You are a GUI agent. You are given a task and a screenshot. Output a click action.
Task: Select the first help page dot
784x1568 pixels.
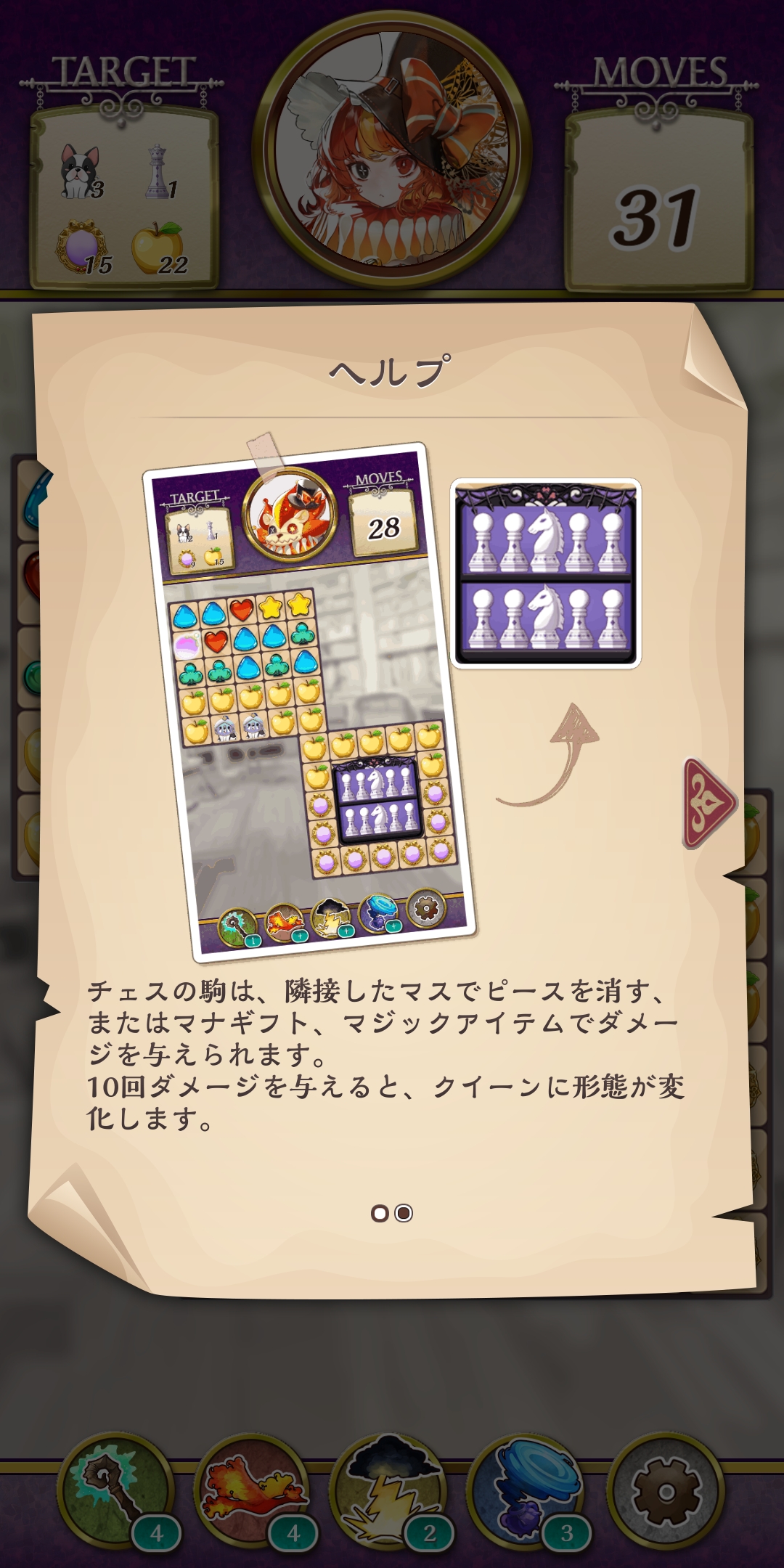tap(380, 1213)
